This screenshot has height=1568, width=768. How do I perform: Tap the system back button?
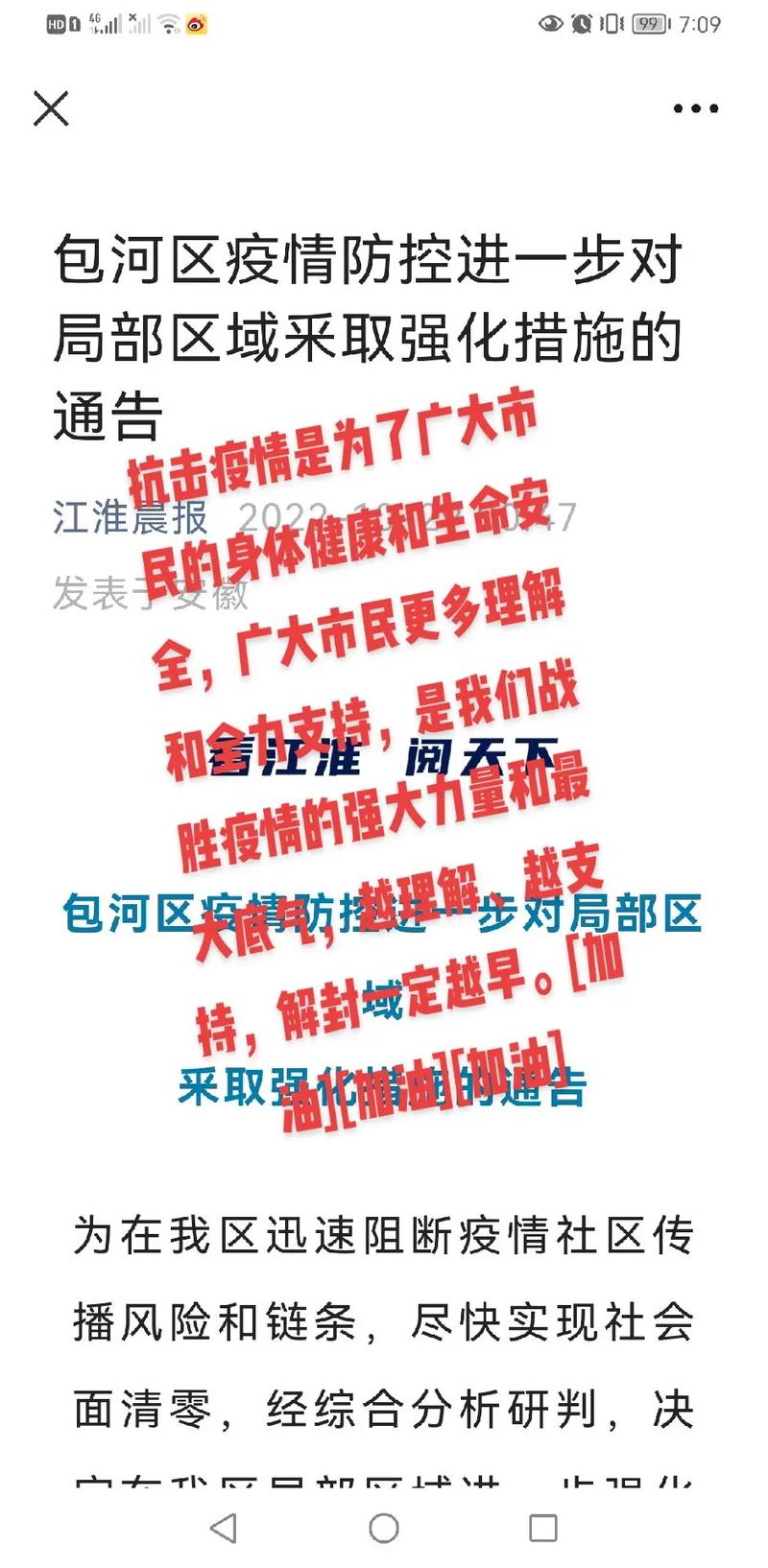point(224,1528)
